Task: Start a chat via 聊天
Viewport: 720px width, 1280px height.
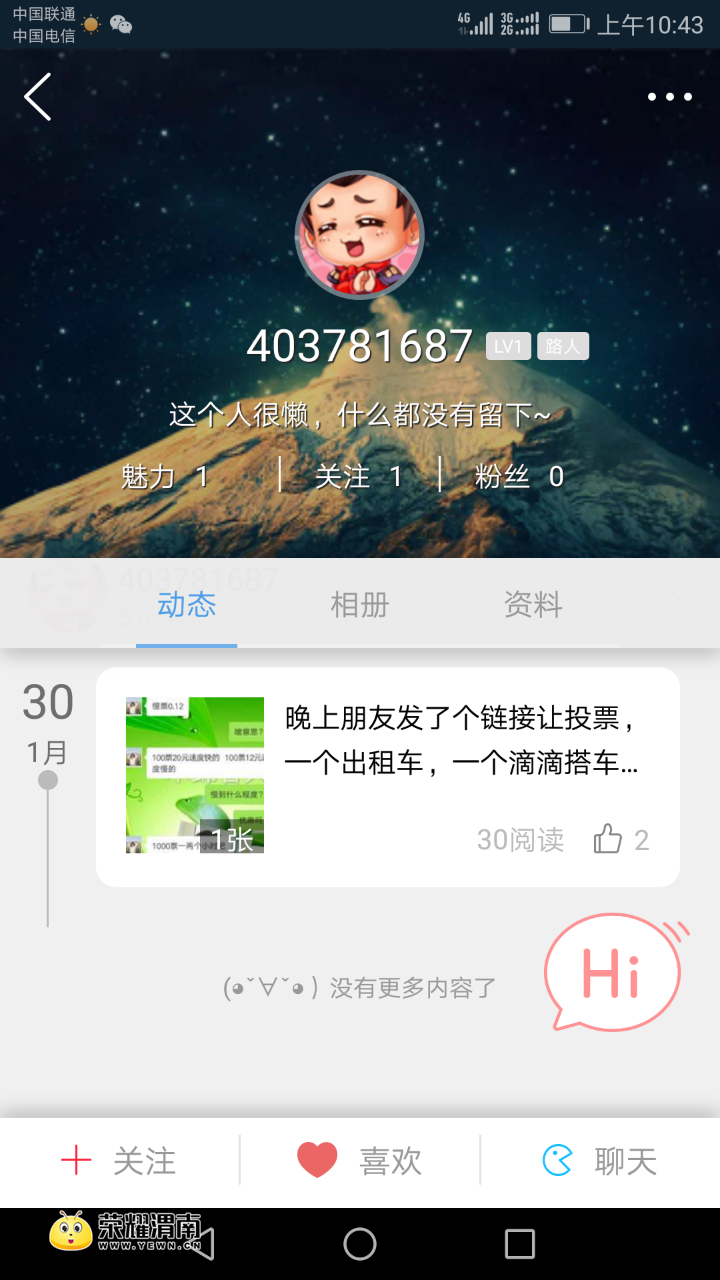Action: coord(600,1161)
